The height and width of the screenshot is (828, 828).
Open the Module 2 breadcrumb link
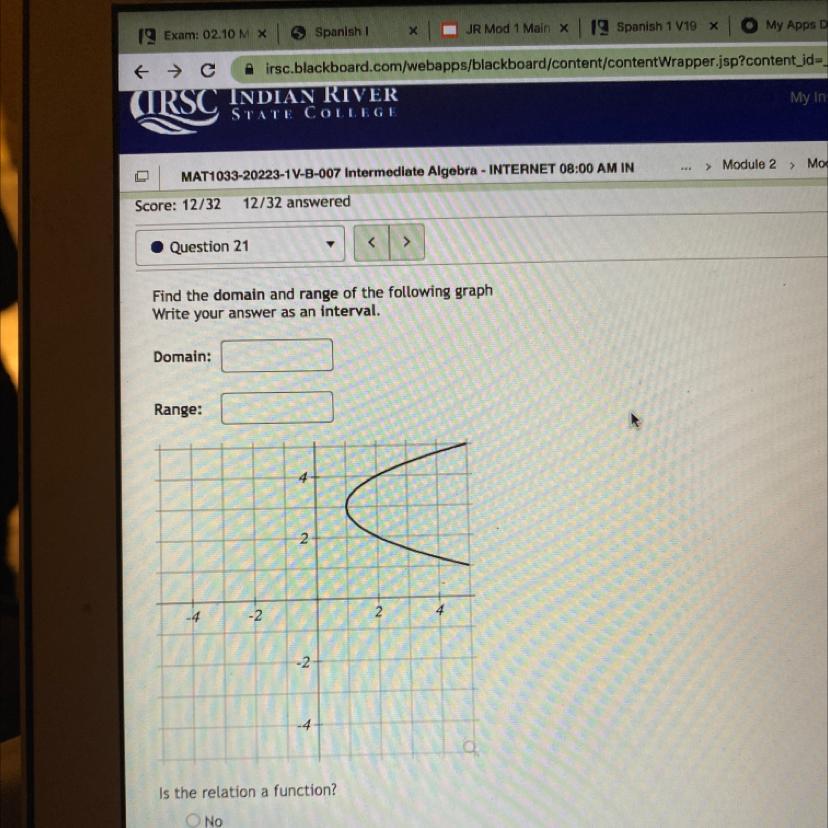tap(748, 164)
